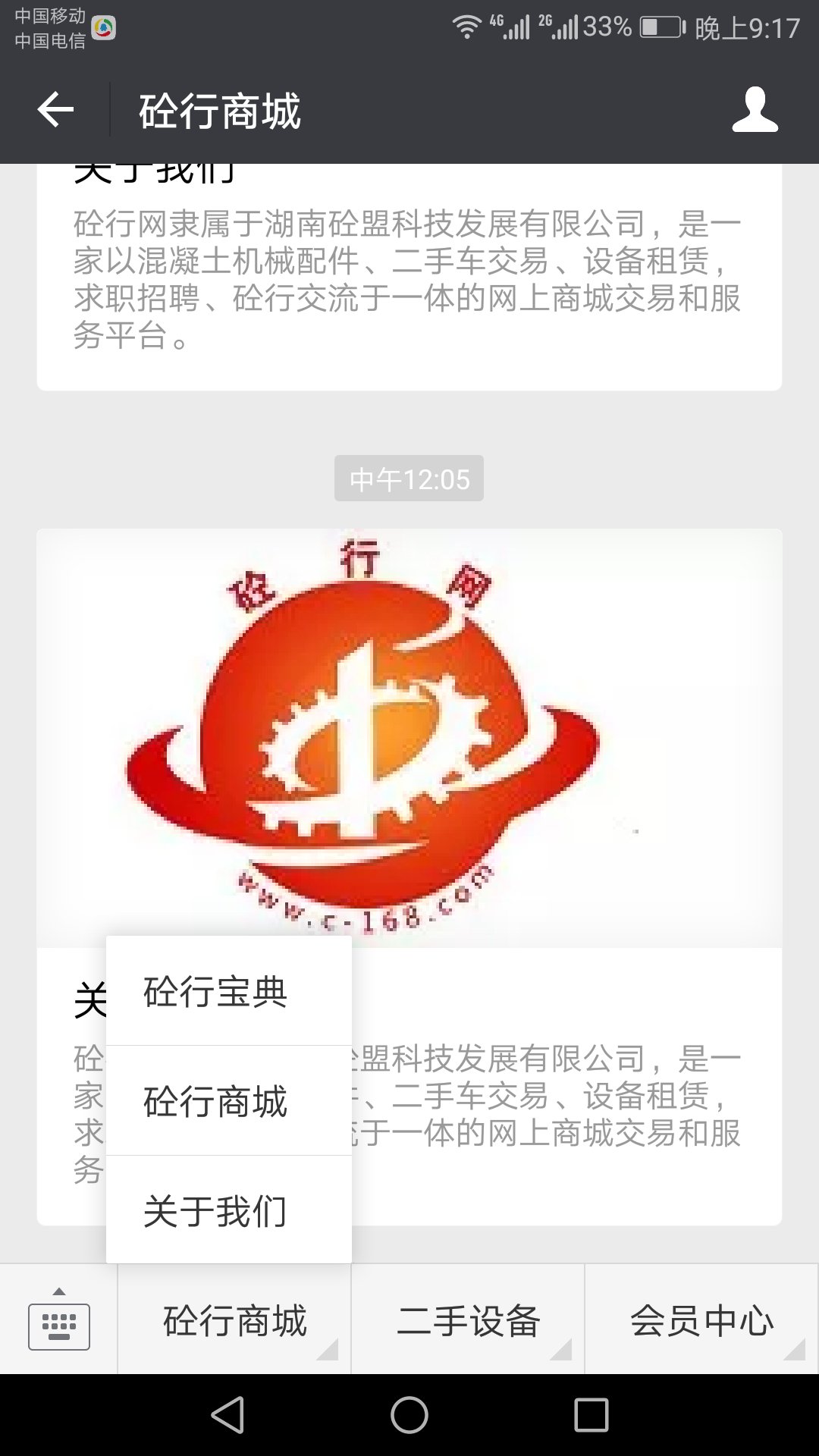819x1456 pixels.
Task: Open system recent apps
Action: click(x=591, y=1415)
